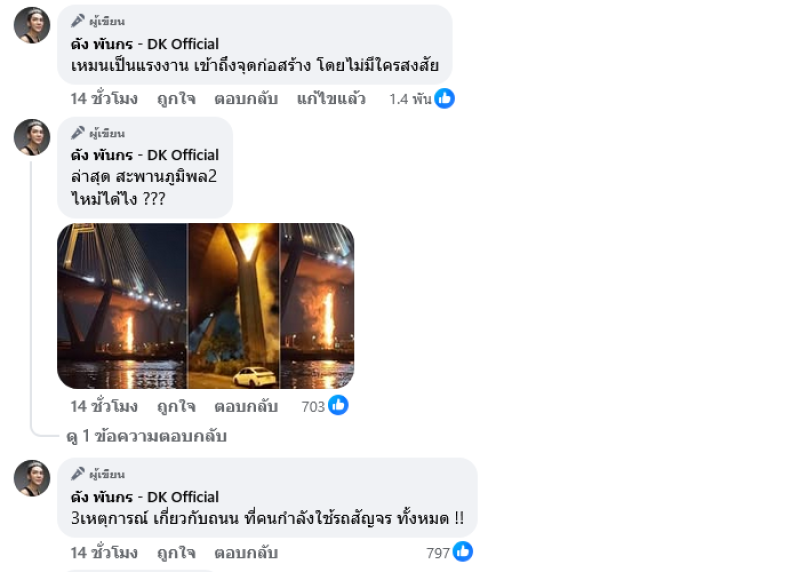Reply to the comment starting with เหมนเป็นแรงงาน
This screenshot has width=800, height=572.
click(x=245, y=99)
